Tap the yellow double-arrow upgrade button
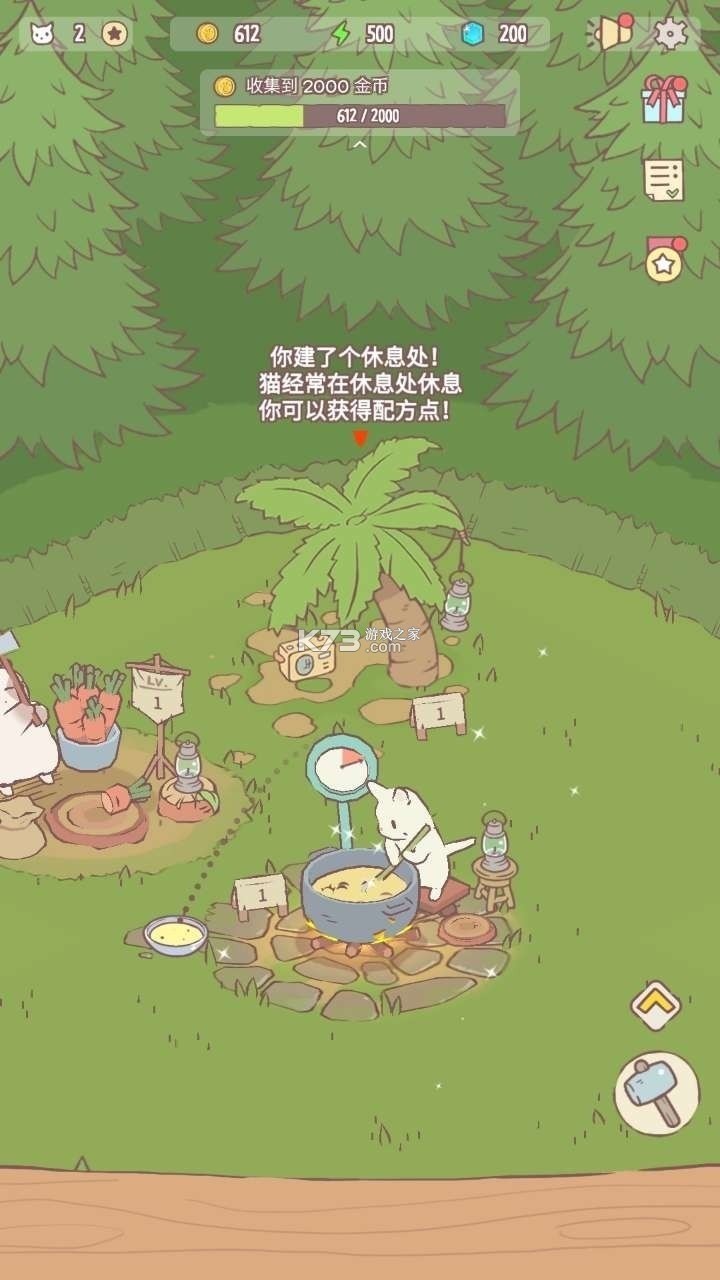The width and height of the screenshot is (720, 1280). (x=656, y=1005)
